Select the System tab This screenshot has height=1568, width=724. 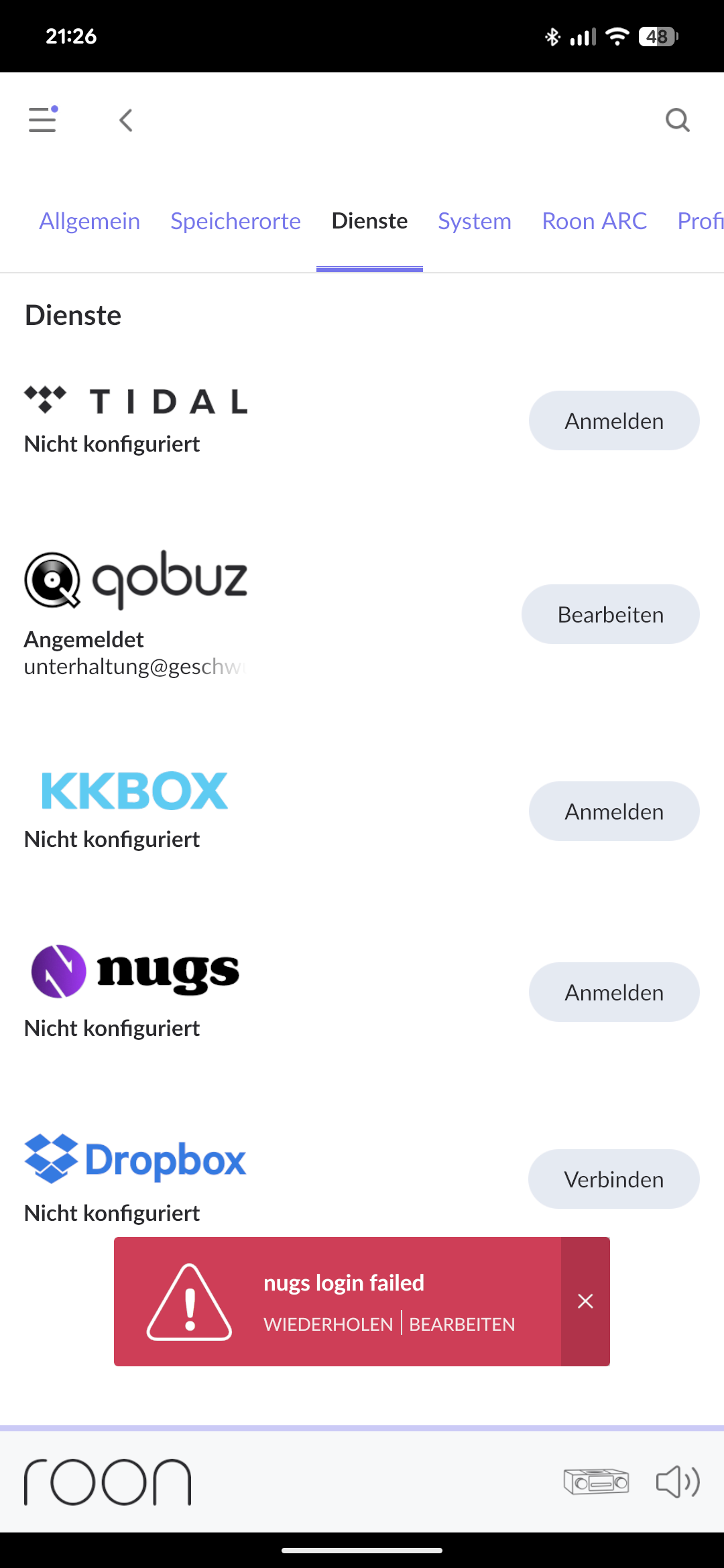[475, 221]
